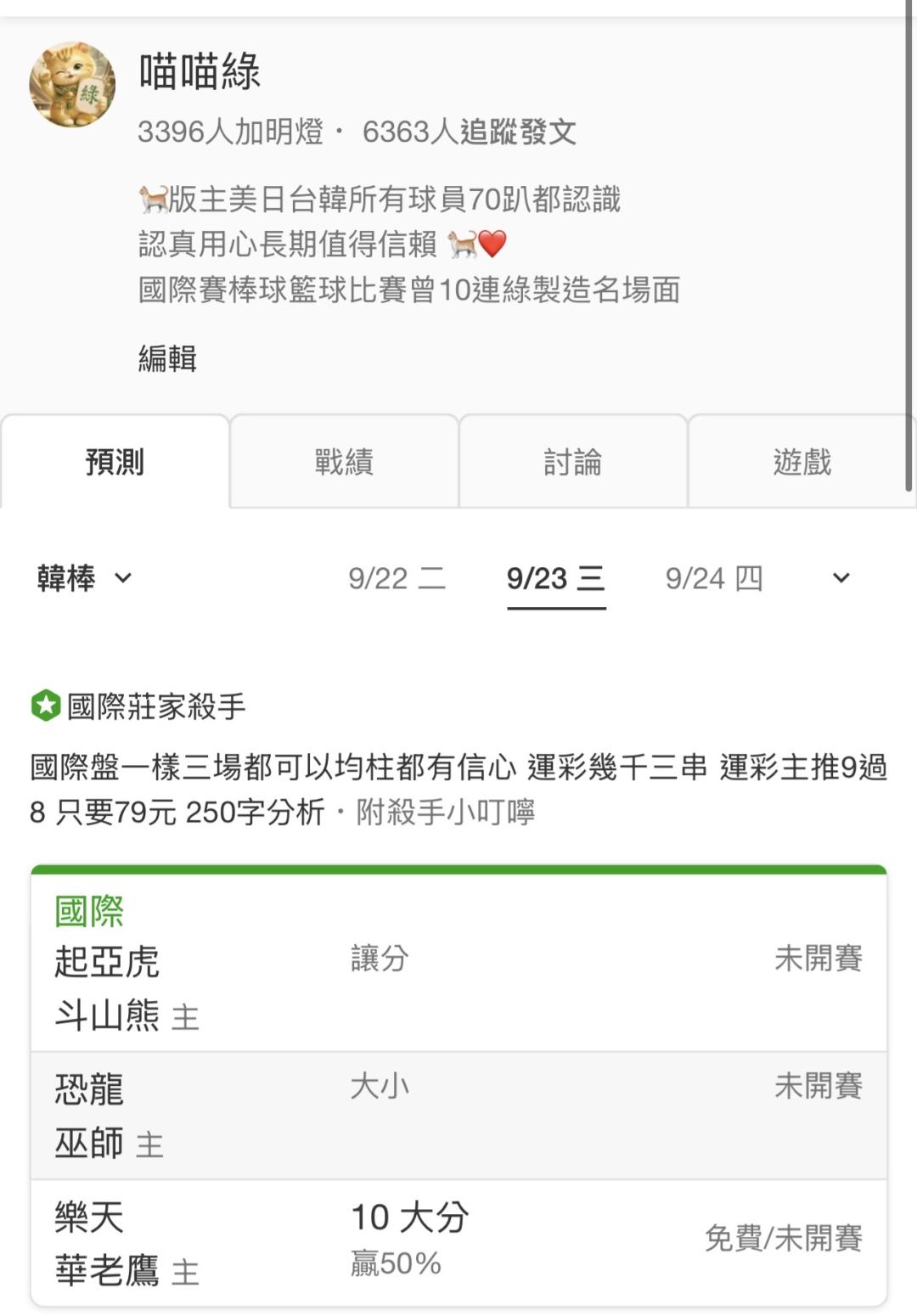Screen dimensions: 917x1316
Task: Tap the 編輯 link in the profile
Action: point(167,358)
